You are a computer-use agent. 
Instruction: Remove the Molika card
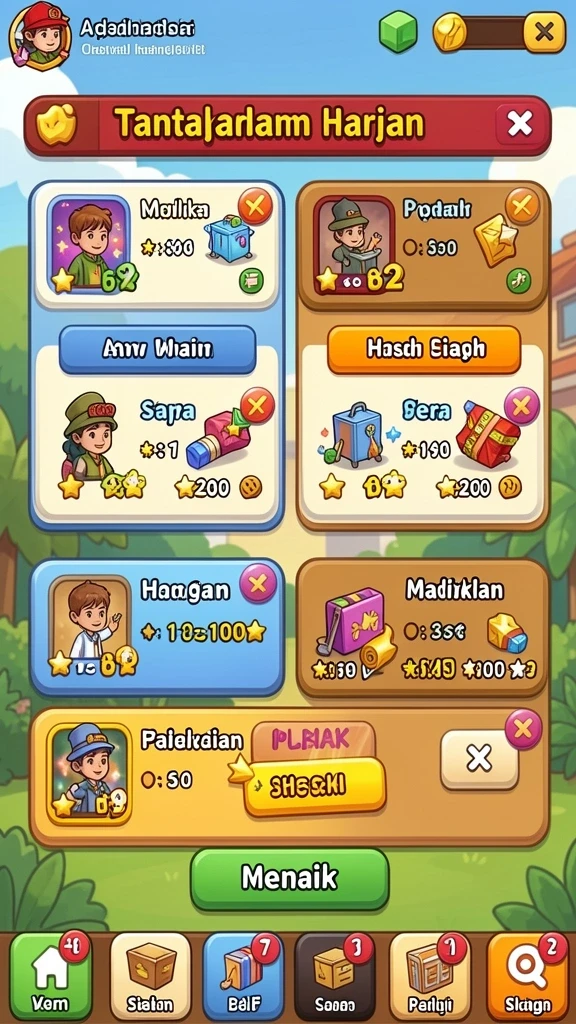254,208
